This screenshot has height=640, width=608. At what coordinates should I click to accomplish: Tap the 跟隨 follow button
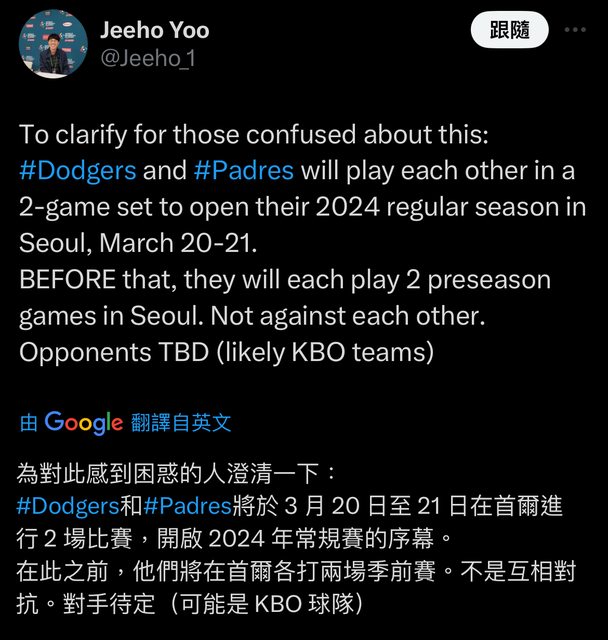click(x=510, y=31)
